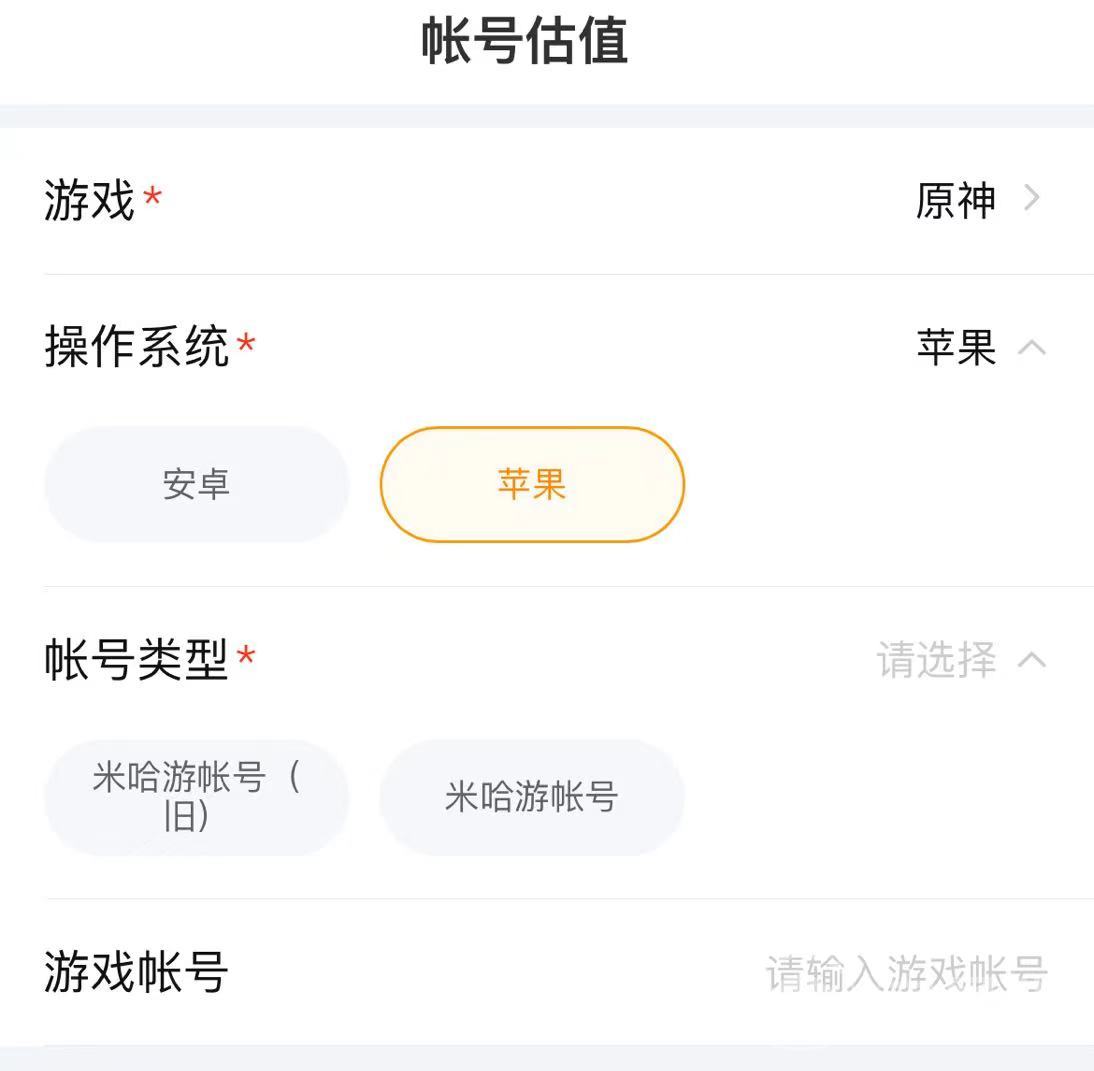Select the 安卓 operating system chip
Screen dimensions: 1094x1071
pyautogui.click(x=196, y=485)
